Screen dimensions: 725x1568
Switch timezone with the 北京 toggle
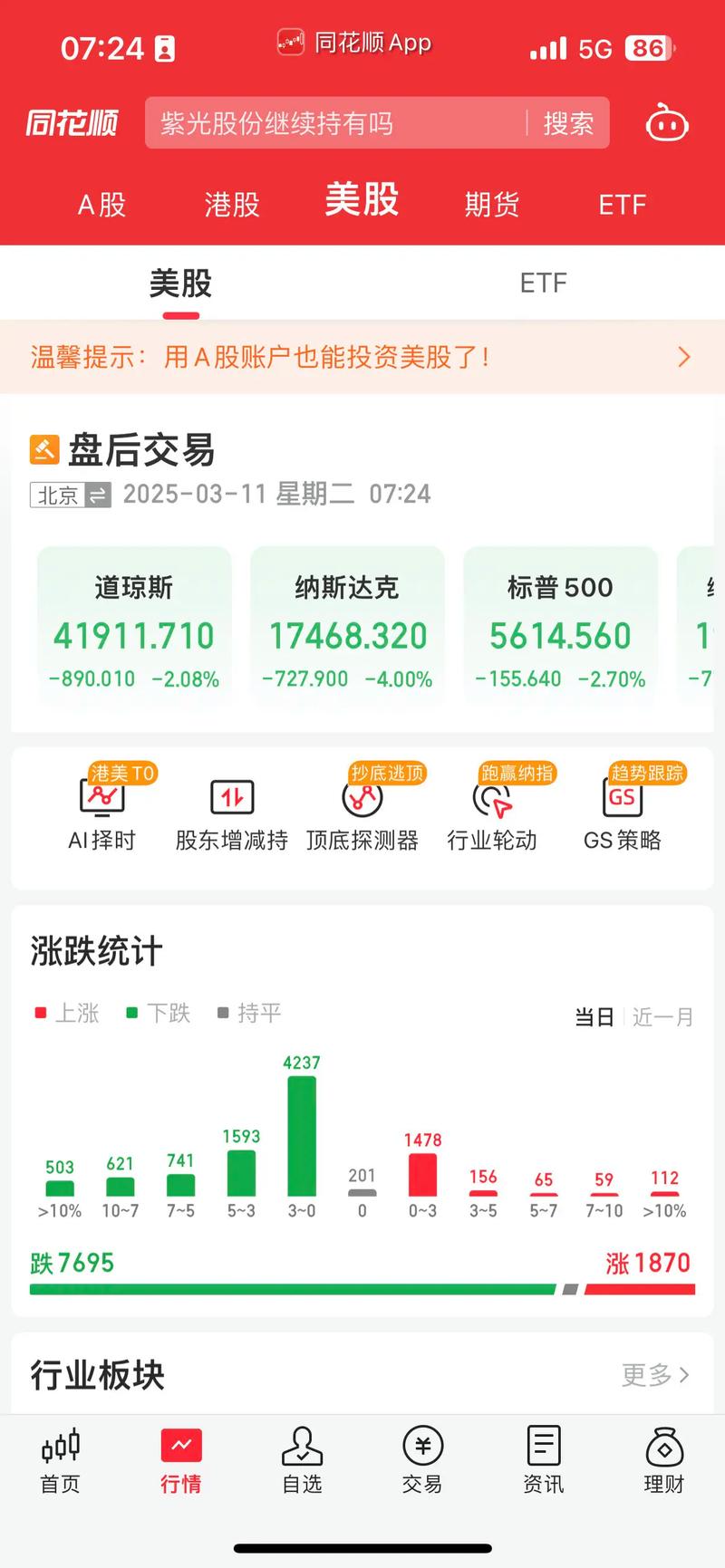(69, 495)
